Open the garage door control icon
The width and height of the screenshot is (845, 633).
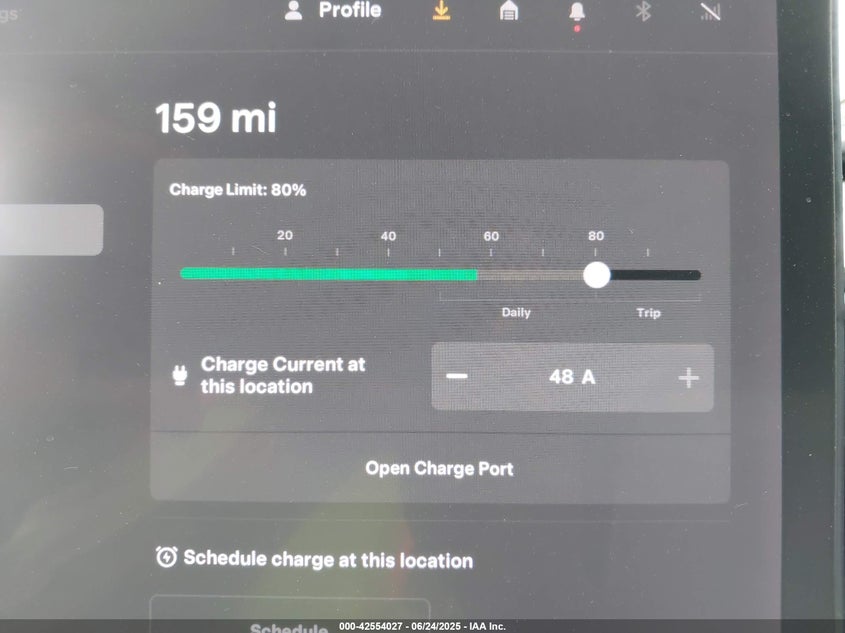click(x=508, y=12)
